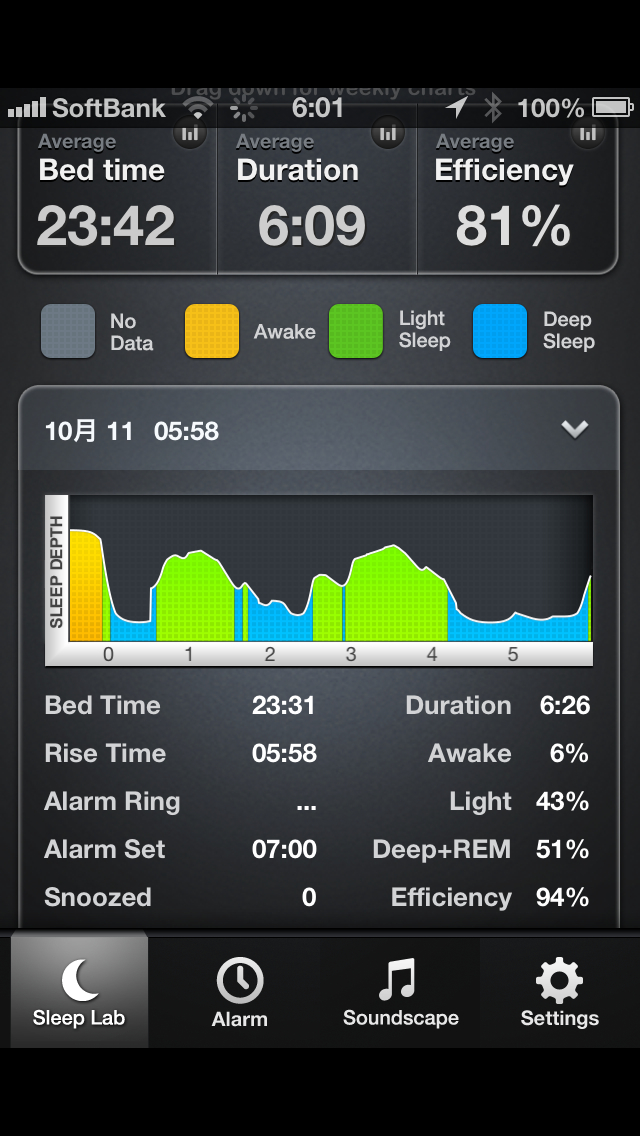
Task: Open the Soundscape tab
Action: (x=400, y=992)
